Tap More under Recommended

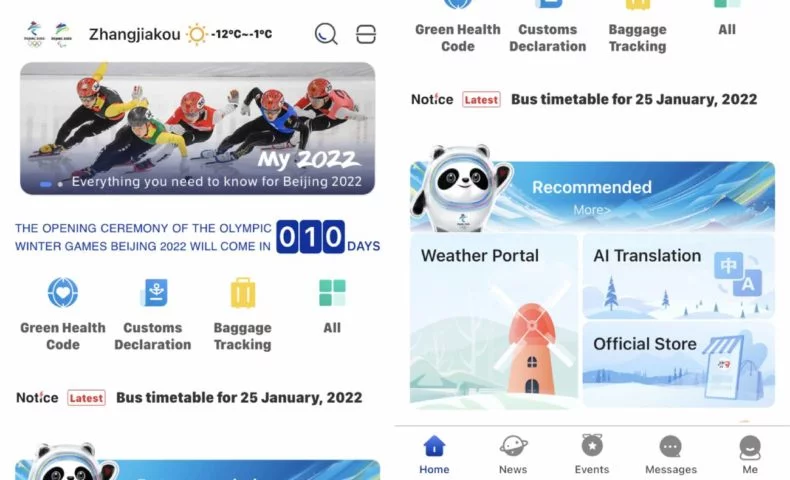(591, 210)
